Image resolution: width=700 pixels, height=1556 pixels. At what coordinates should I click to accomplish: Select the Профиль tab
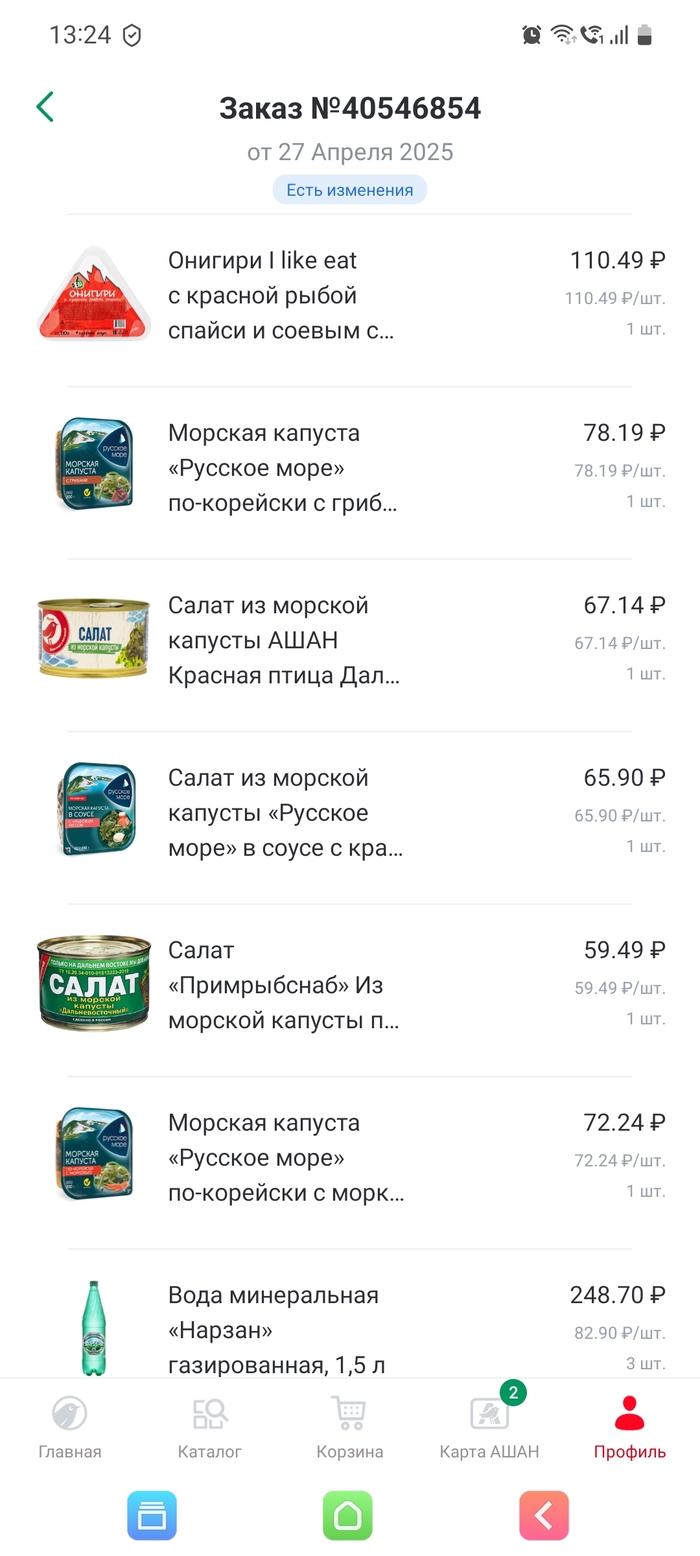click(x=629, y=1428)
